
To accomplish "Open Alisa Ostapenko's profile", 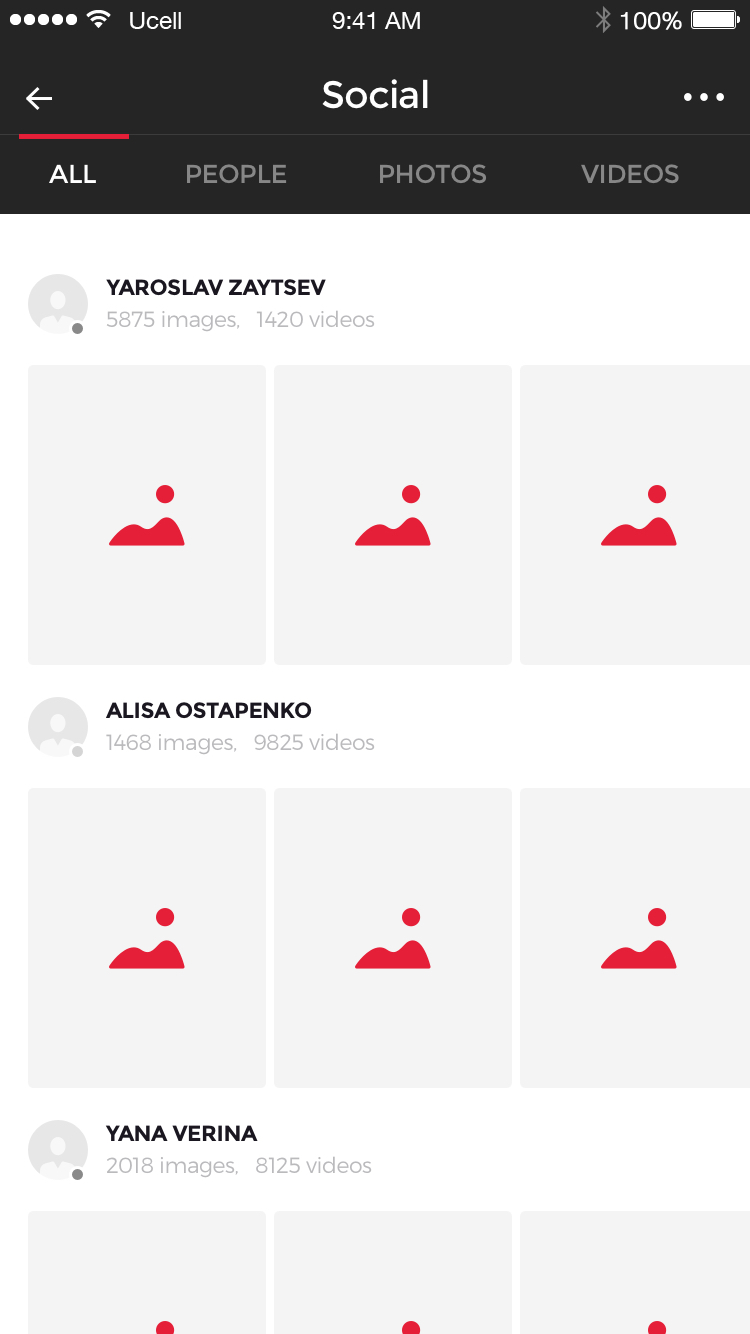I will (x=208, y=711).
